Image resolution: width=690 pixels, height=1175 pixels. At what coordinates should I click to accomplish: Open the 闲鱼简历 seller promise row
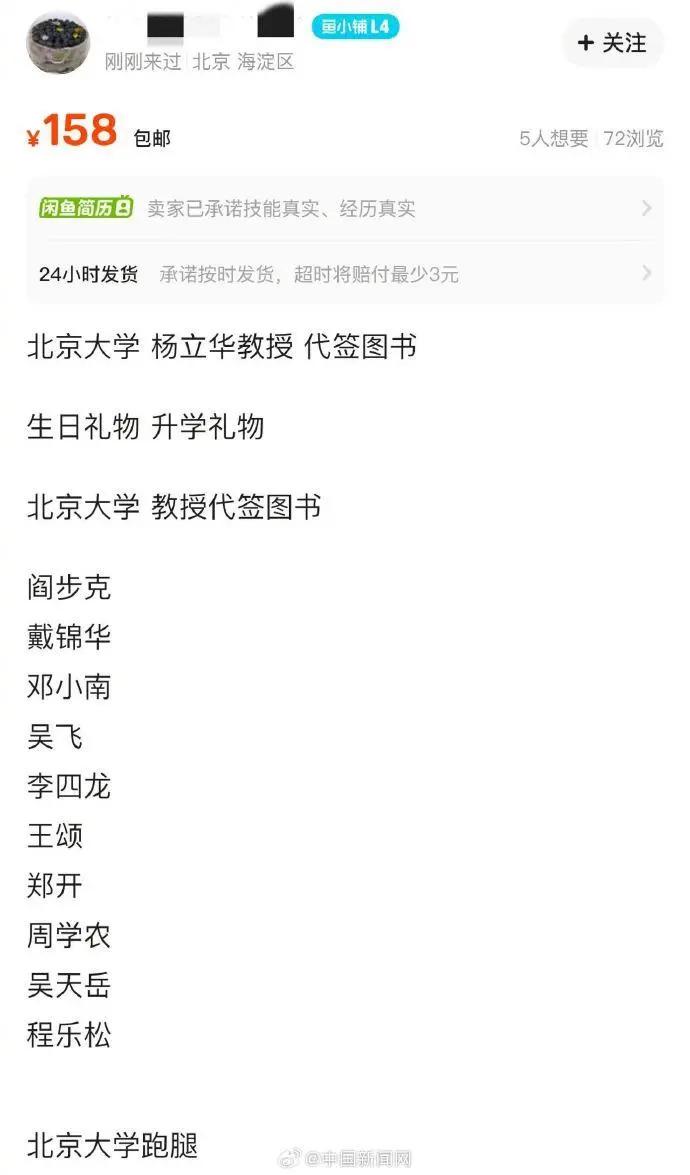pyautogui.click(x=345, y=208)
